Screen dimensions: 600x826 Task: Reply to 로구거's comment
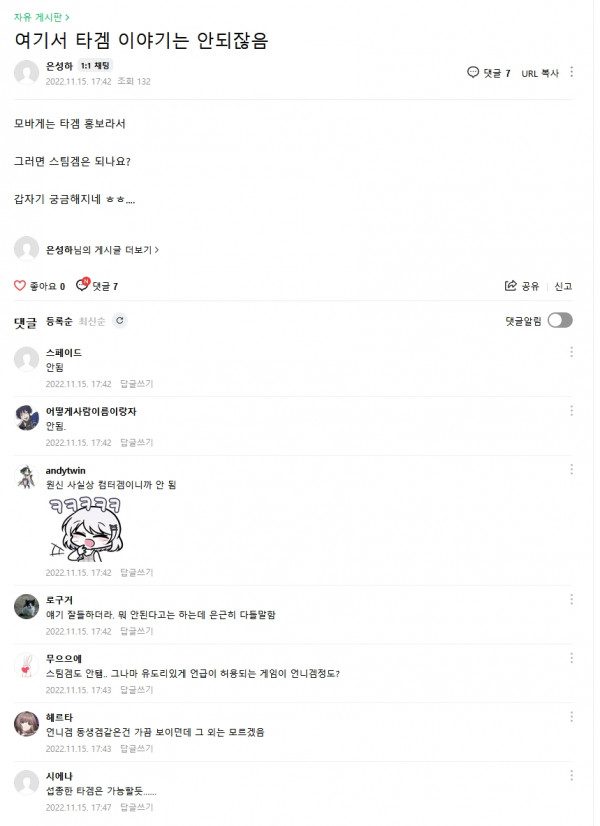click(x=136, y=631)
